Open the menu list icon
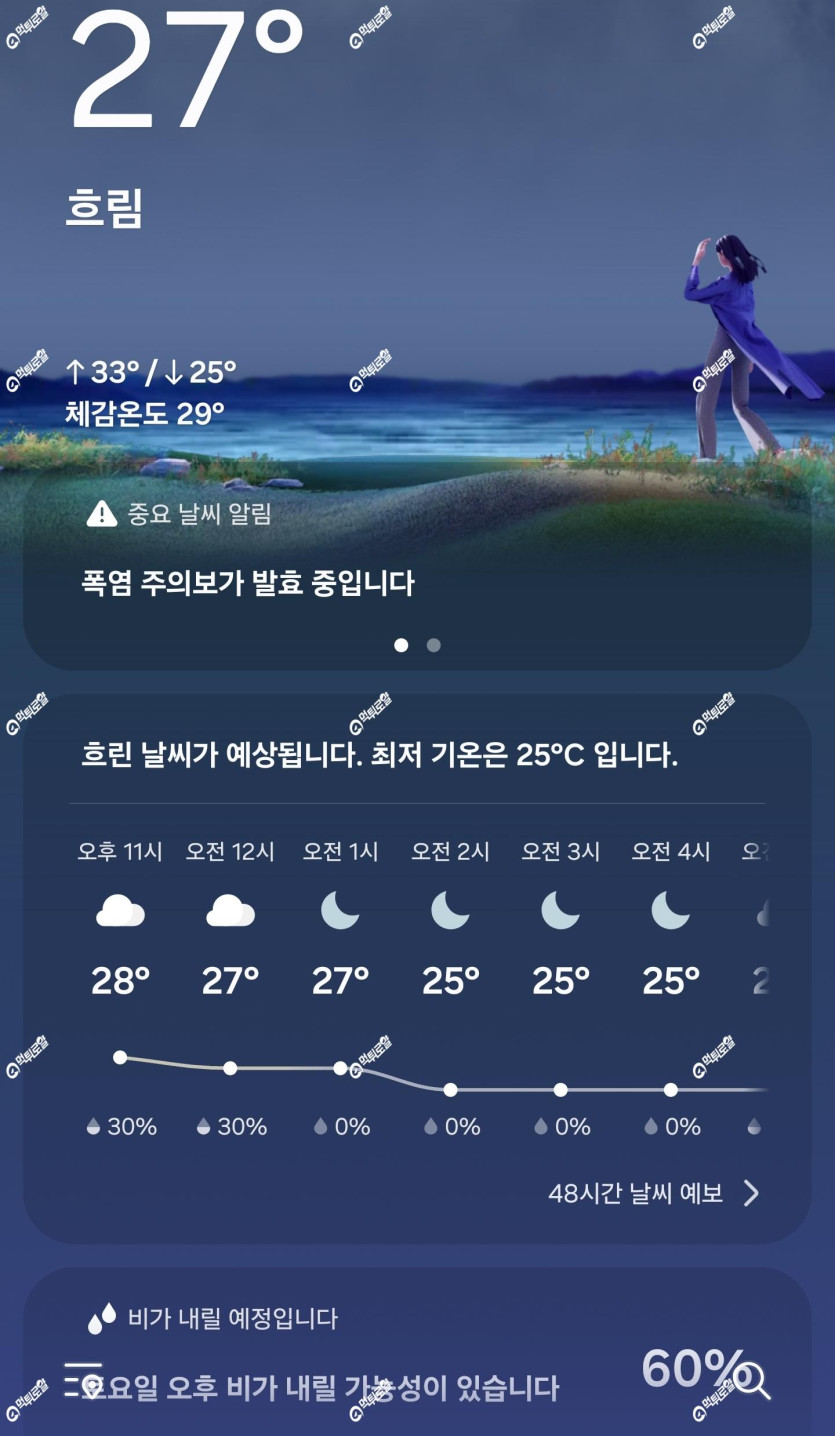This screenshot has height=1436, width=835. point(83,1379)
